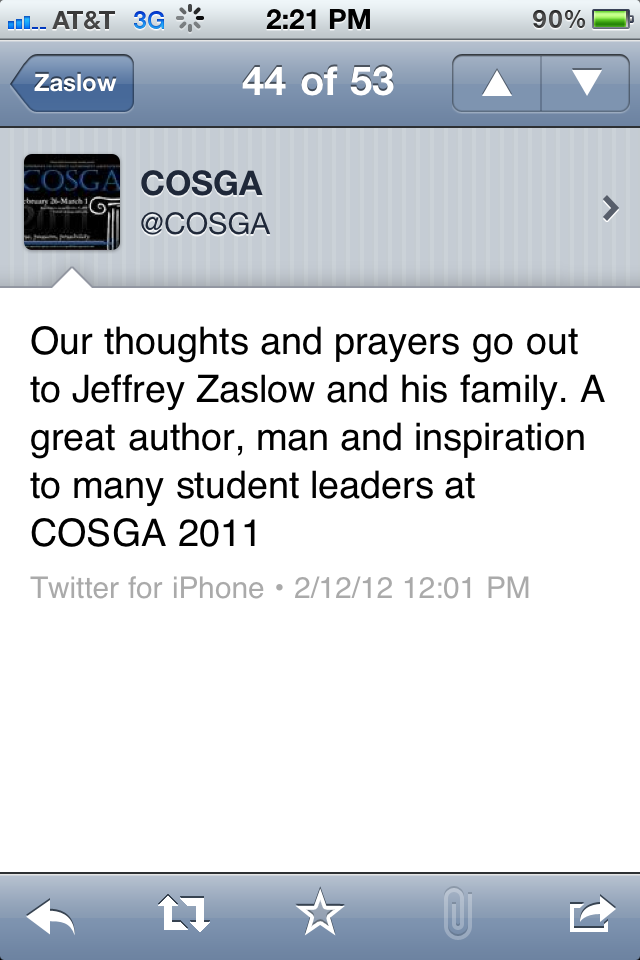Open the COSGA profile row
Screen dimensions: 640x960
(x=320, y=207)
